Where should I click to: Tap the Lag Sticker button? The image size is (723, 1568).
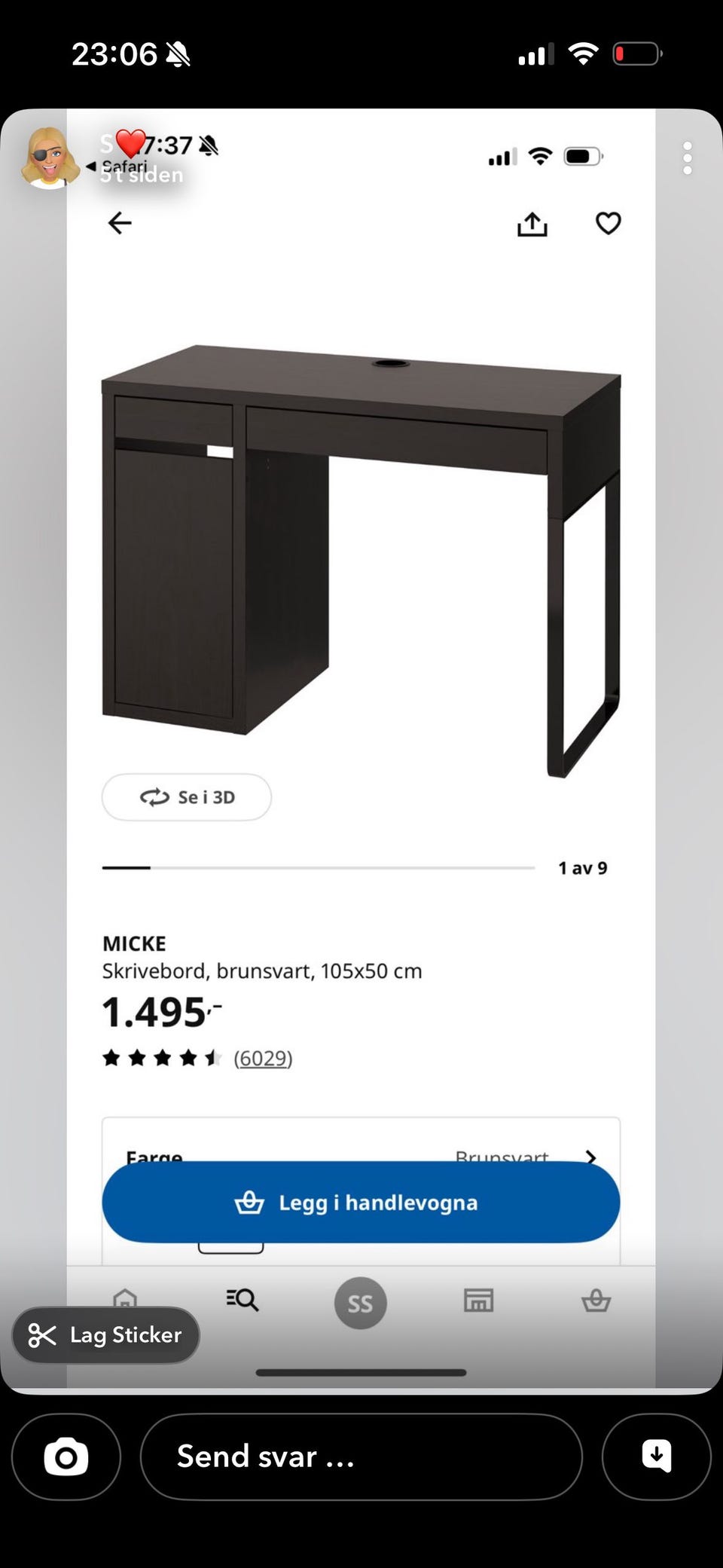[x=106, y=1334]
